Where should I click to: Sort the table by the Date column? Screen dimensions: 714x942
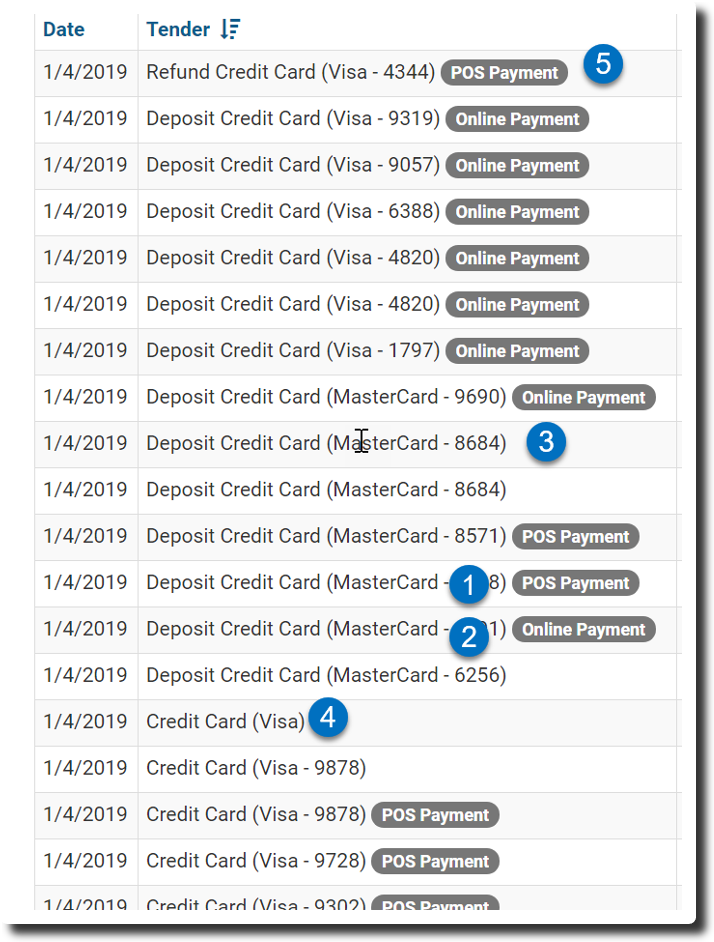tap(64, 30)
